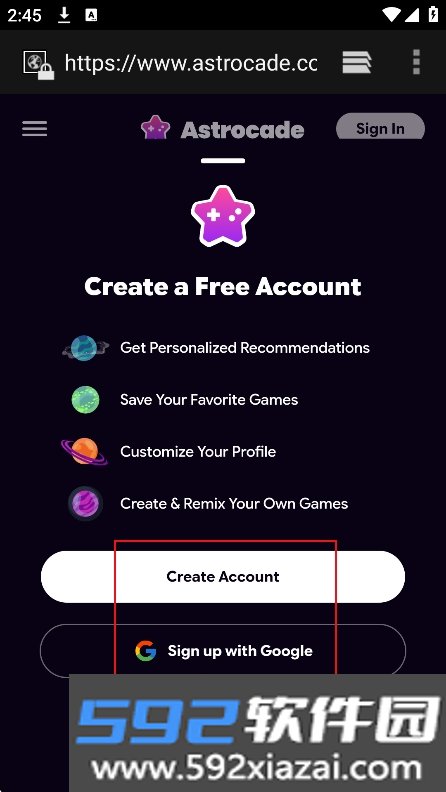446x792 pixels.
Task: View site security info via the lock icon
Action: [39, 65]
